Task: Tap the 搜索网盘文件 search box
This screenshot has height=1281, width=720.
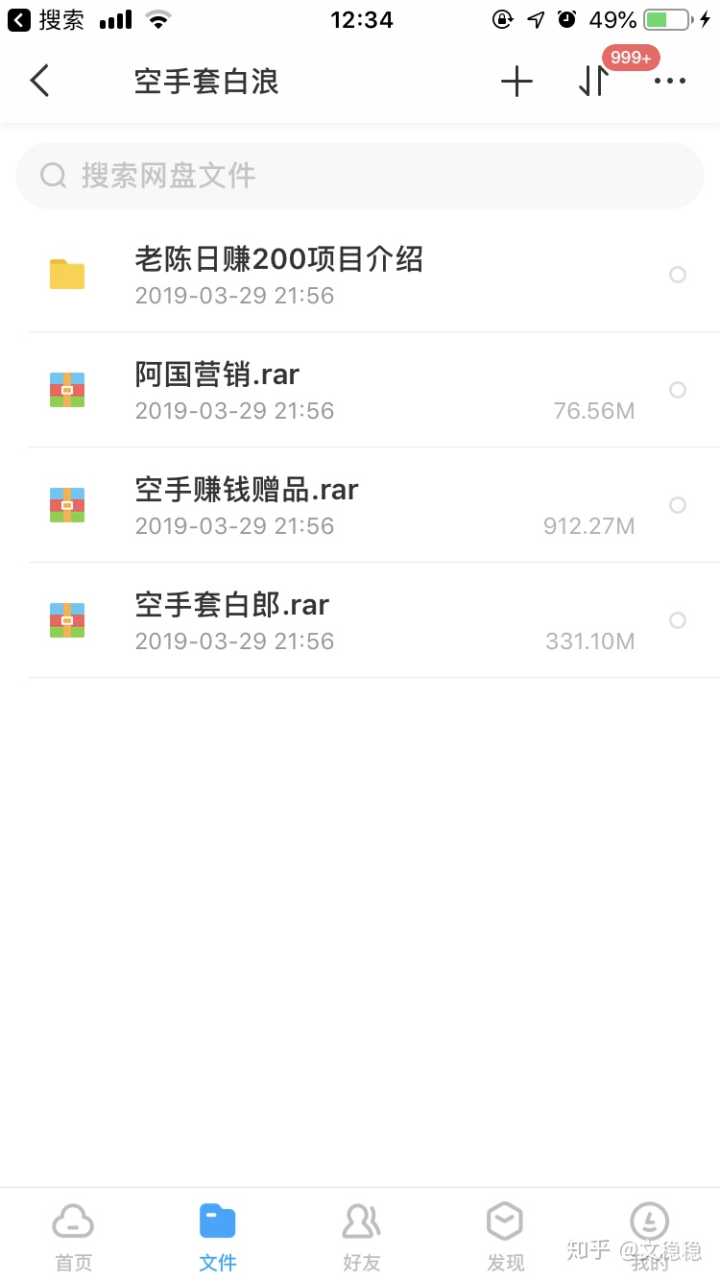Action: pos(360,176)
